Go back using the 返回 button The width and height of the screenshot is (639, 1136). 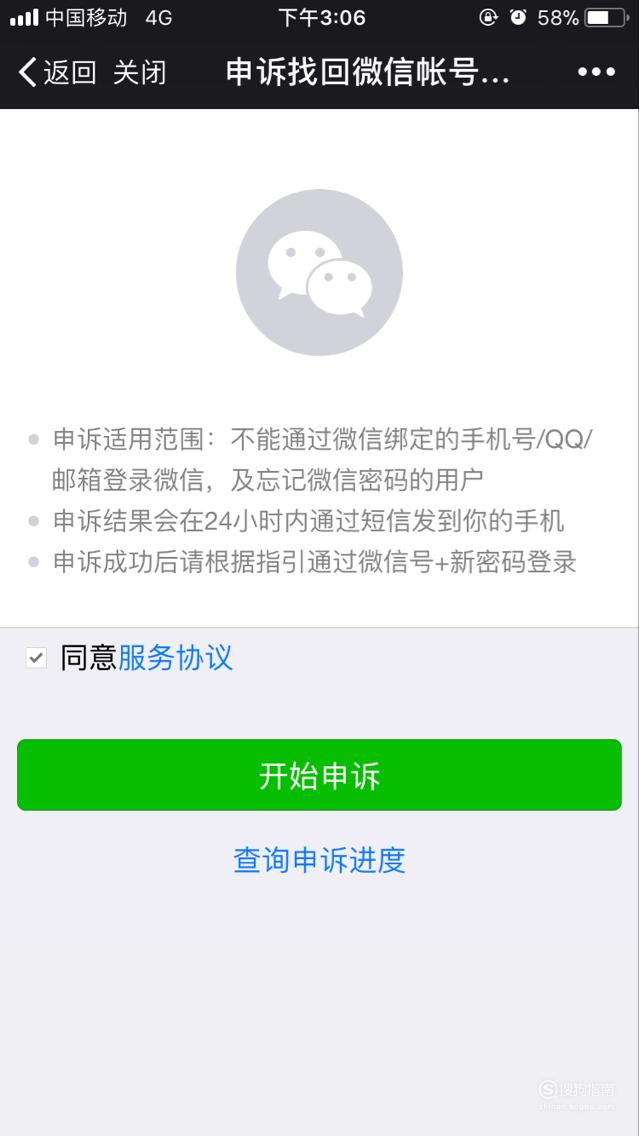(x=57, y=72)
